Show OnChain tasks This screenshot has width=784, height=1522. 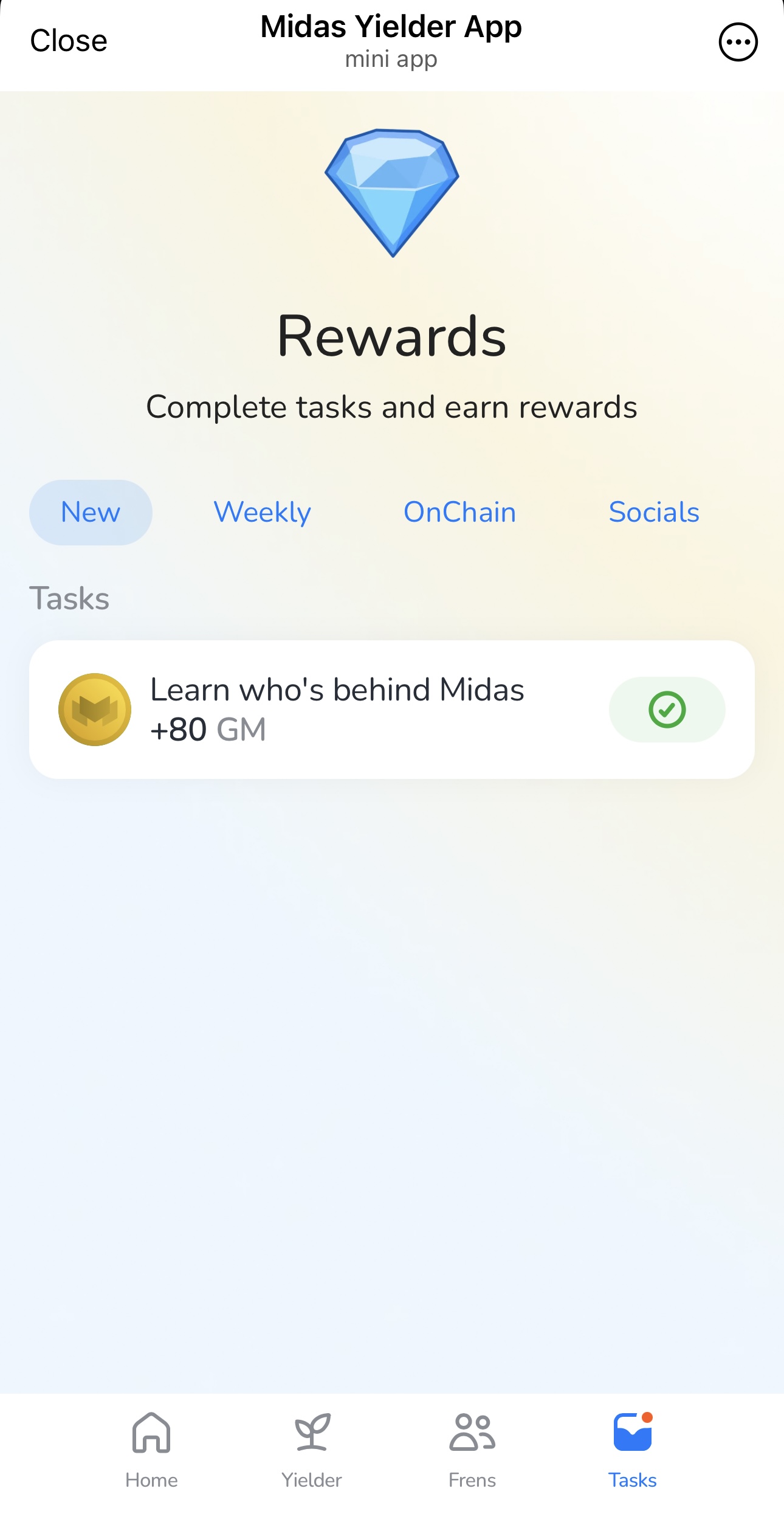459,512
